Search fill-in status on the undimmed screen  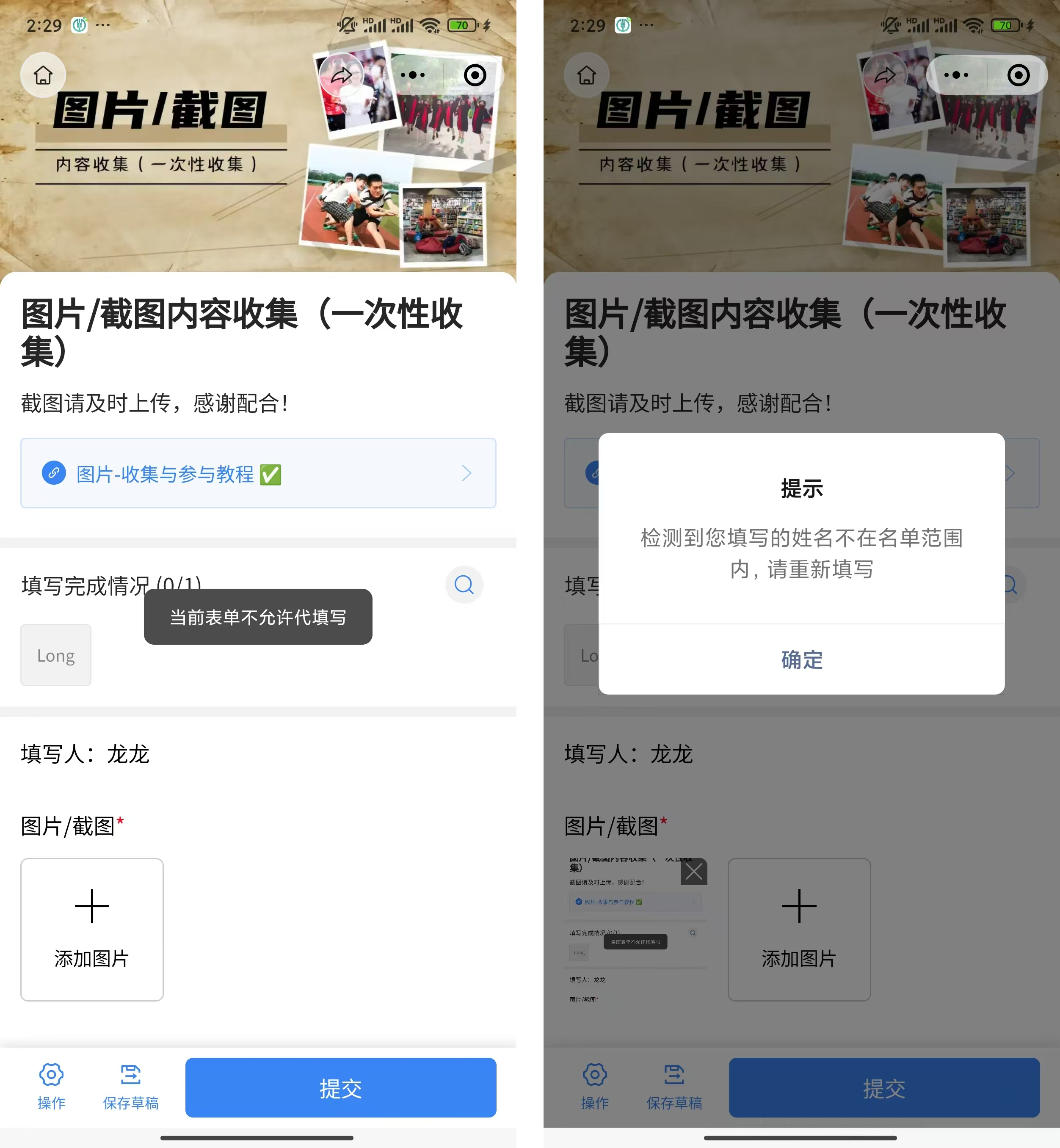pos(464,585)
